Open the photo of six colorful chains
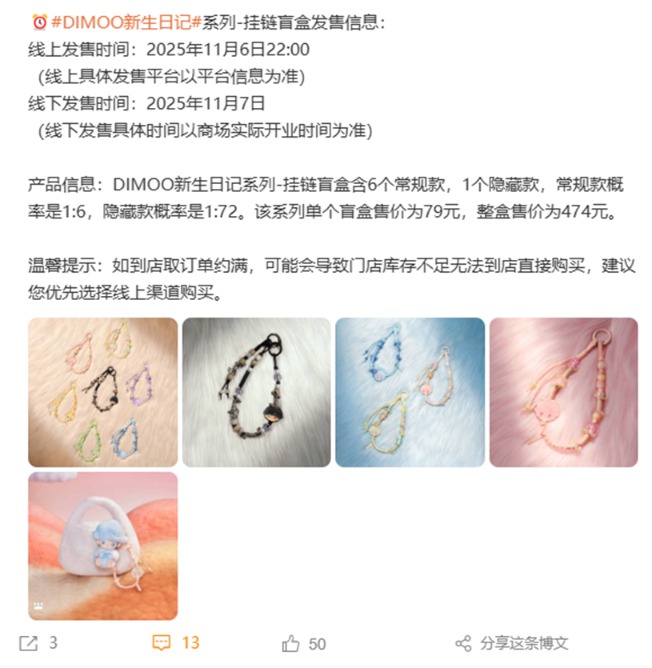Screen dimensions: 652x668 click(103, 392)
